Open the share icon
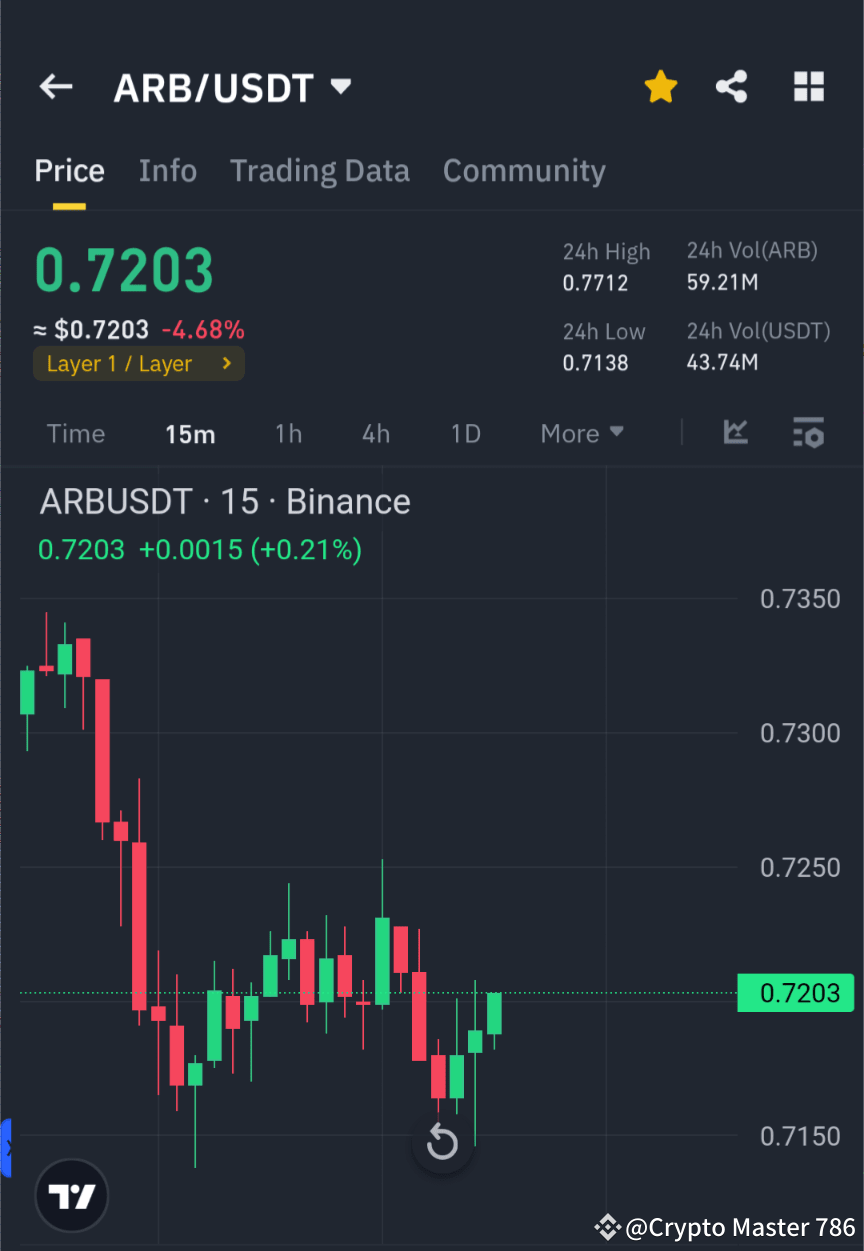 coord(732,86)
